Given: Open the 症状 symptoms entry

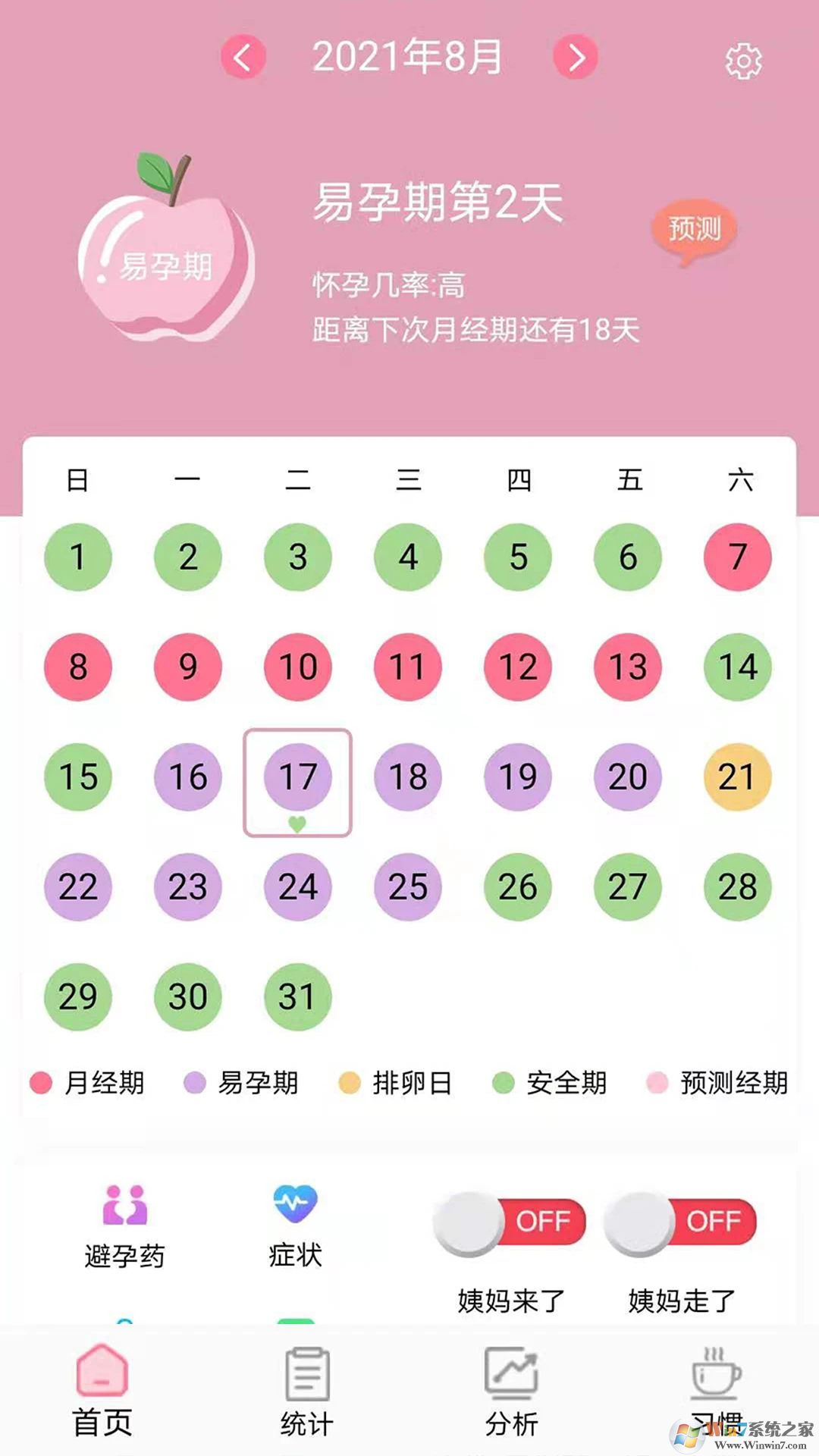Looking at the screenshot, I should (295, 1226).
